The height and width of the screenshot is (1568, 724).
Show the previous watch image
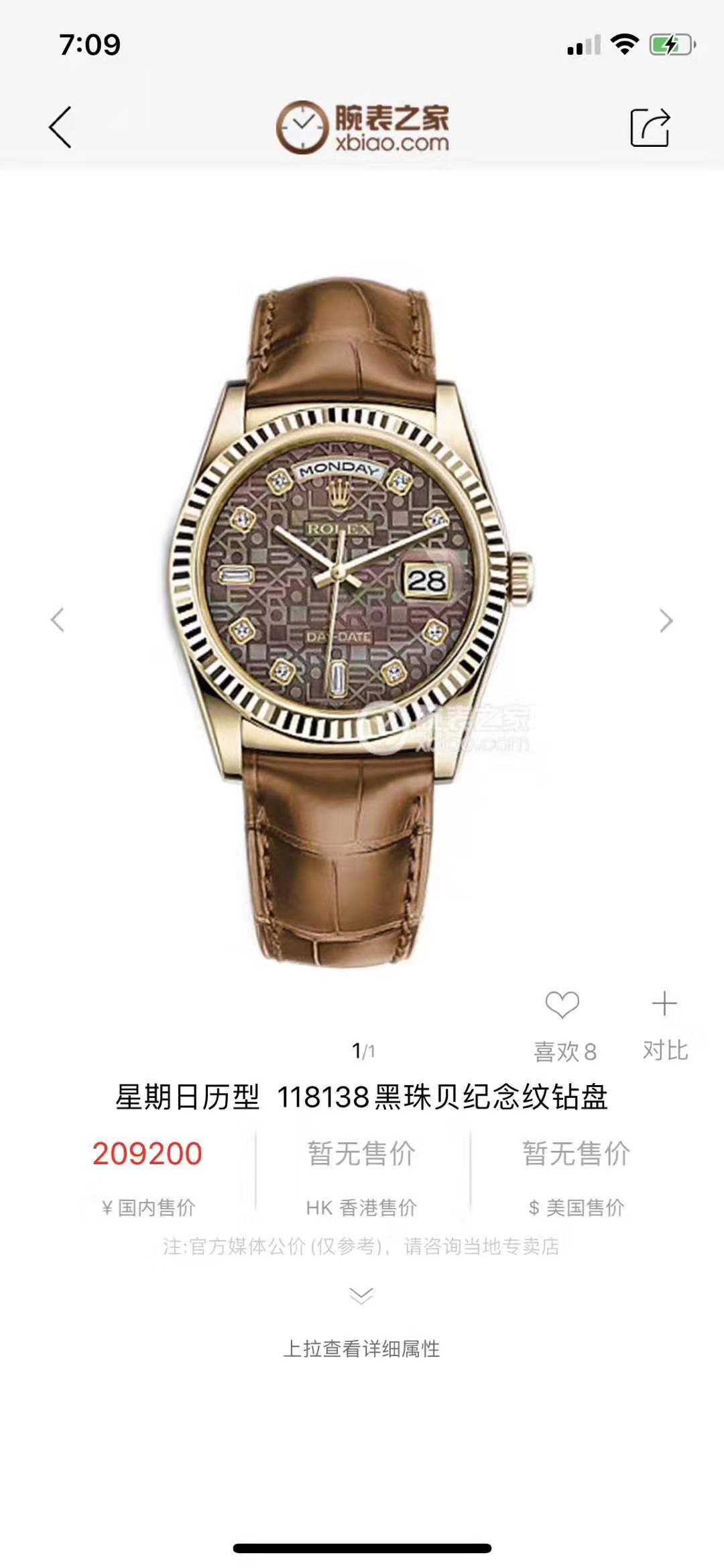coord(58,620)
